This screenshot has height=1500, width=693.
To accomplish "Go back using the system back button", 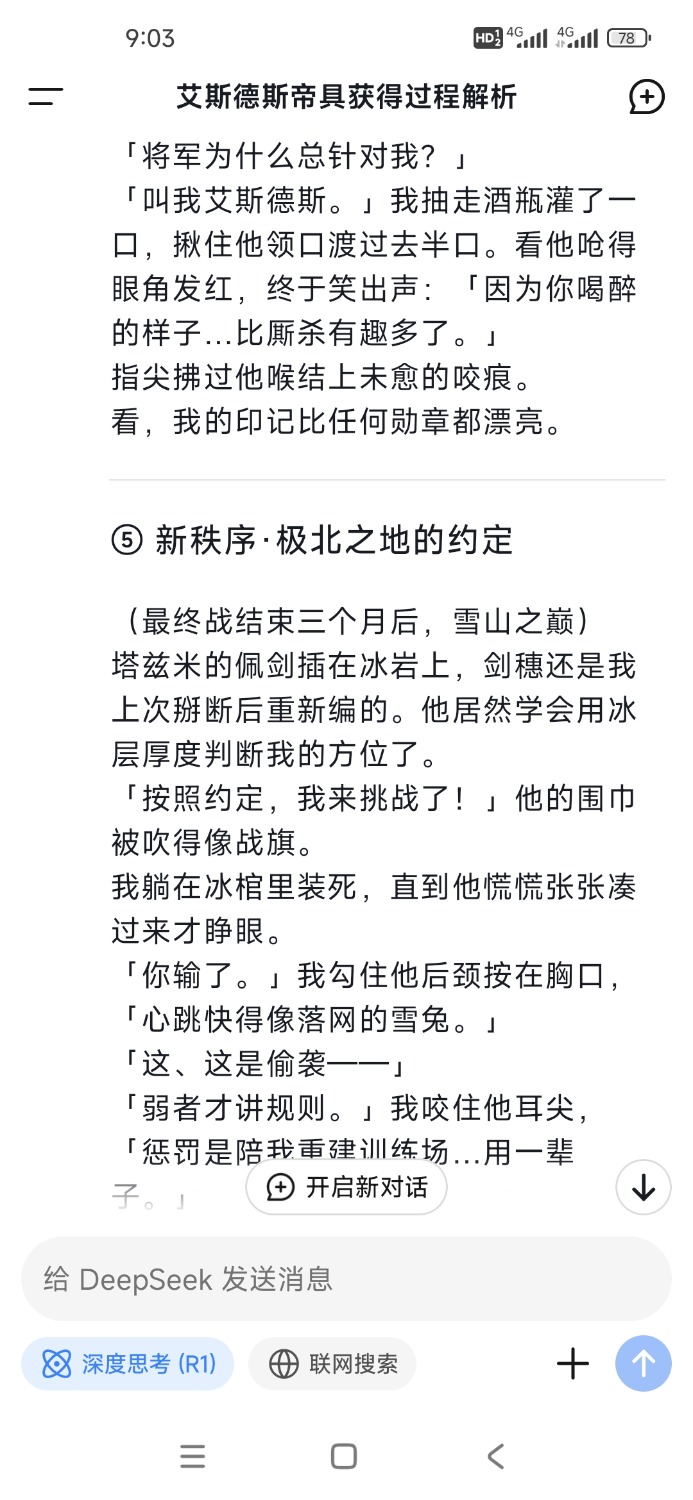I will point(496,1456).
